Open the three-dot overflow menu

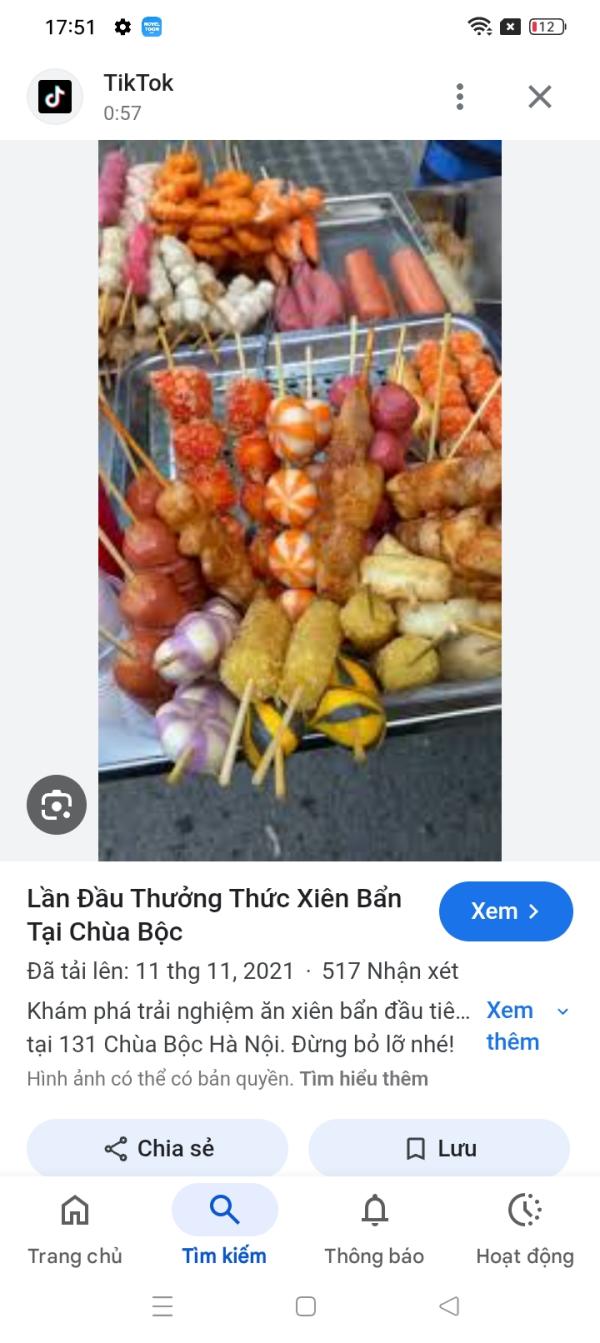click(459, 97)
